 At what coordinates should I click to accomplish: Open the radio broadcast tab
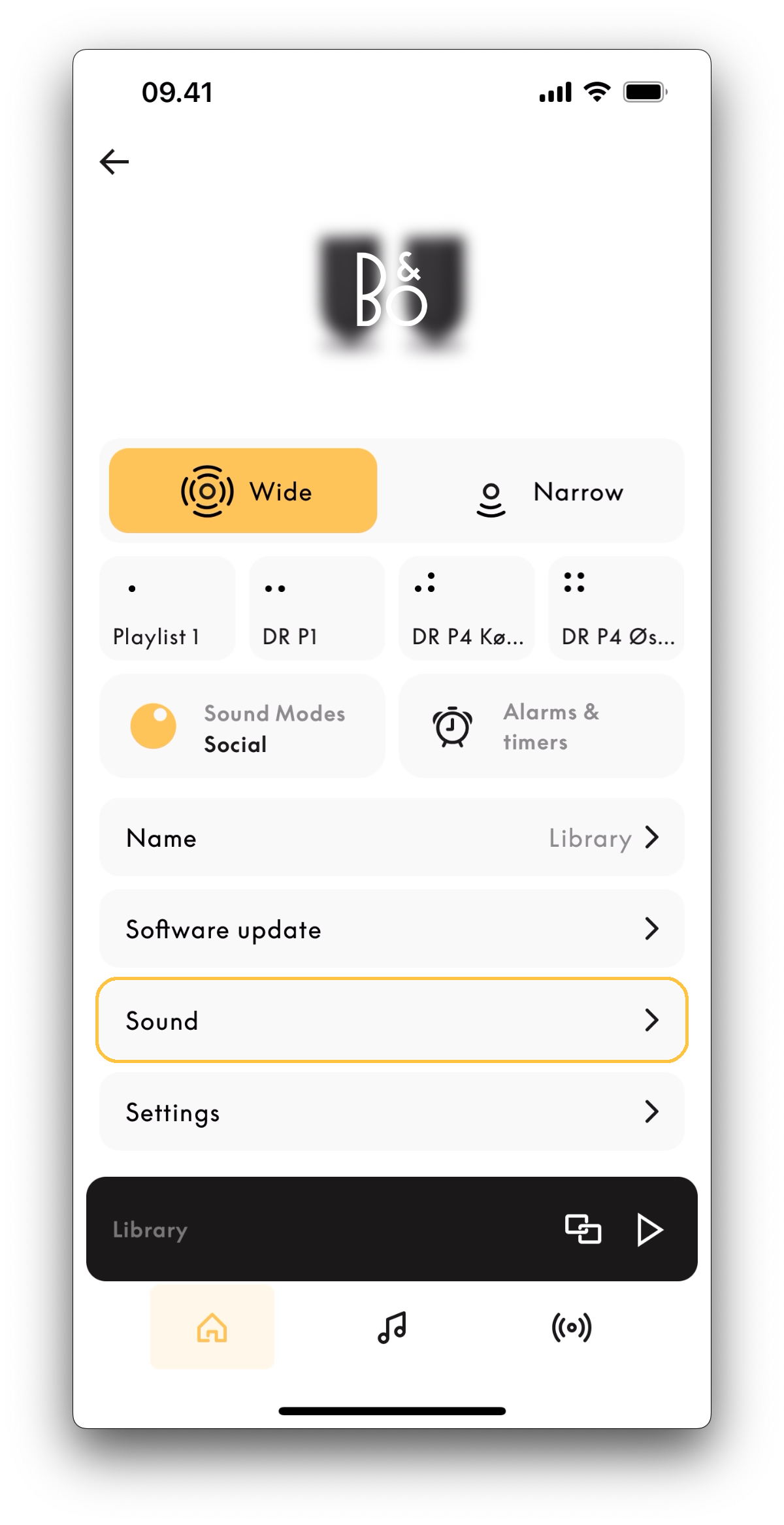[572, 1328]
